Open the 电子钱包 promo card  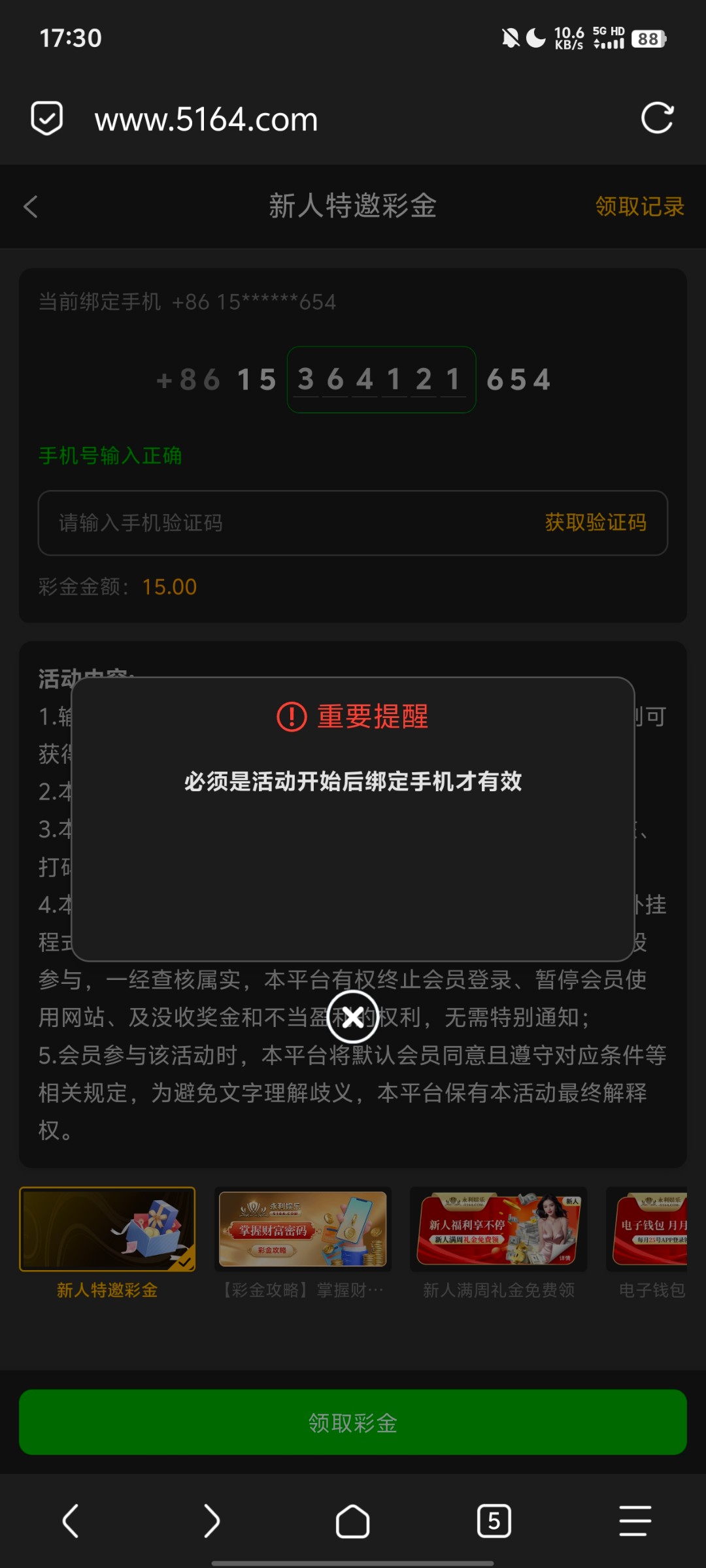pyautogui.click(x=649, y=1230)
